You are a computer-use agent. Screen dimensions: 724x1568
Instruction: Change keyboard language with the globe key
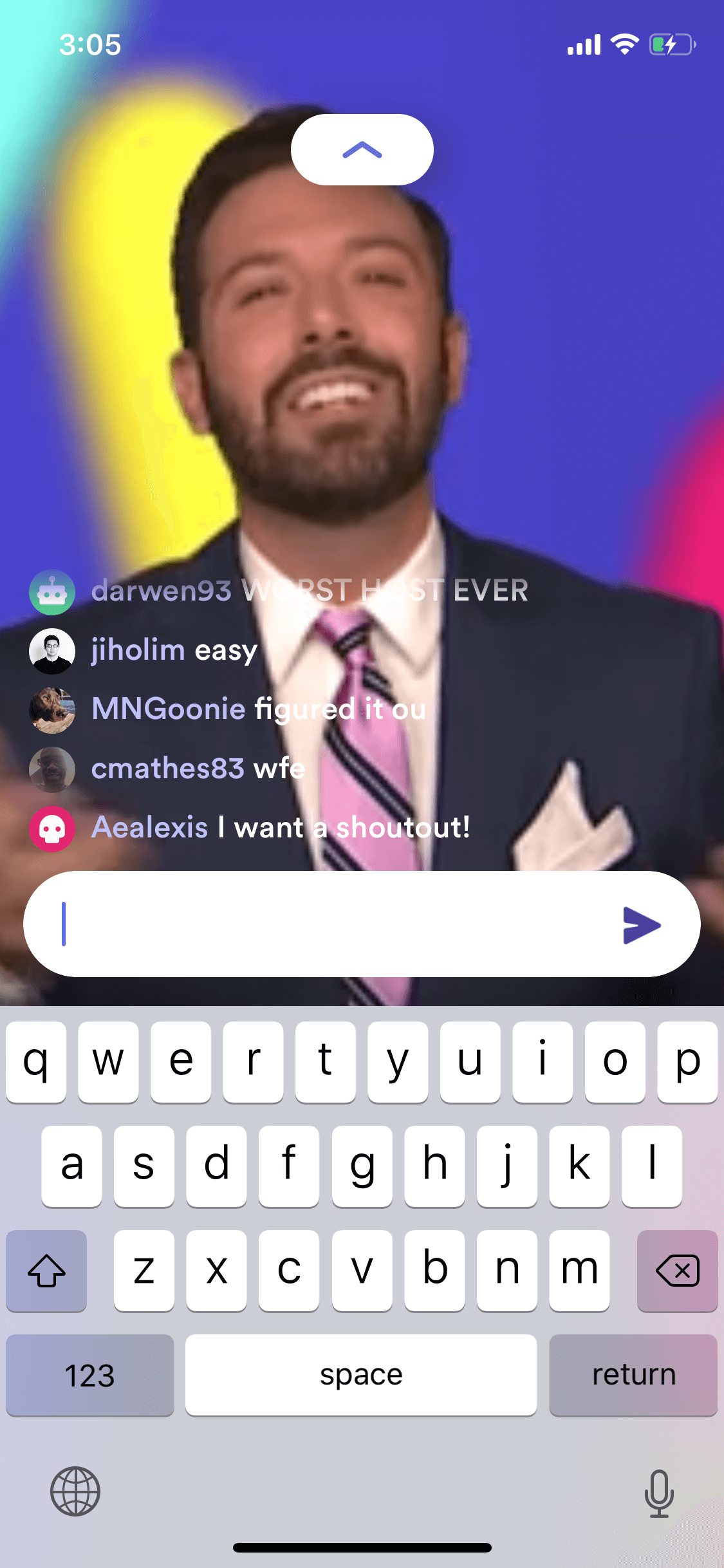click(x=75, y=1491)
